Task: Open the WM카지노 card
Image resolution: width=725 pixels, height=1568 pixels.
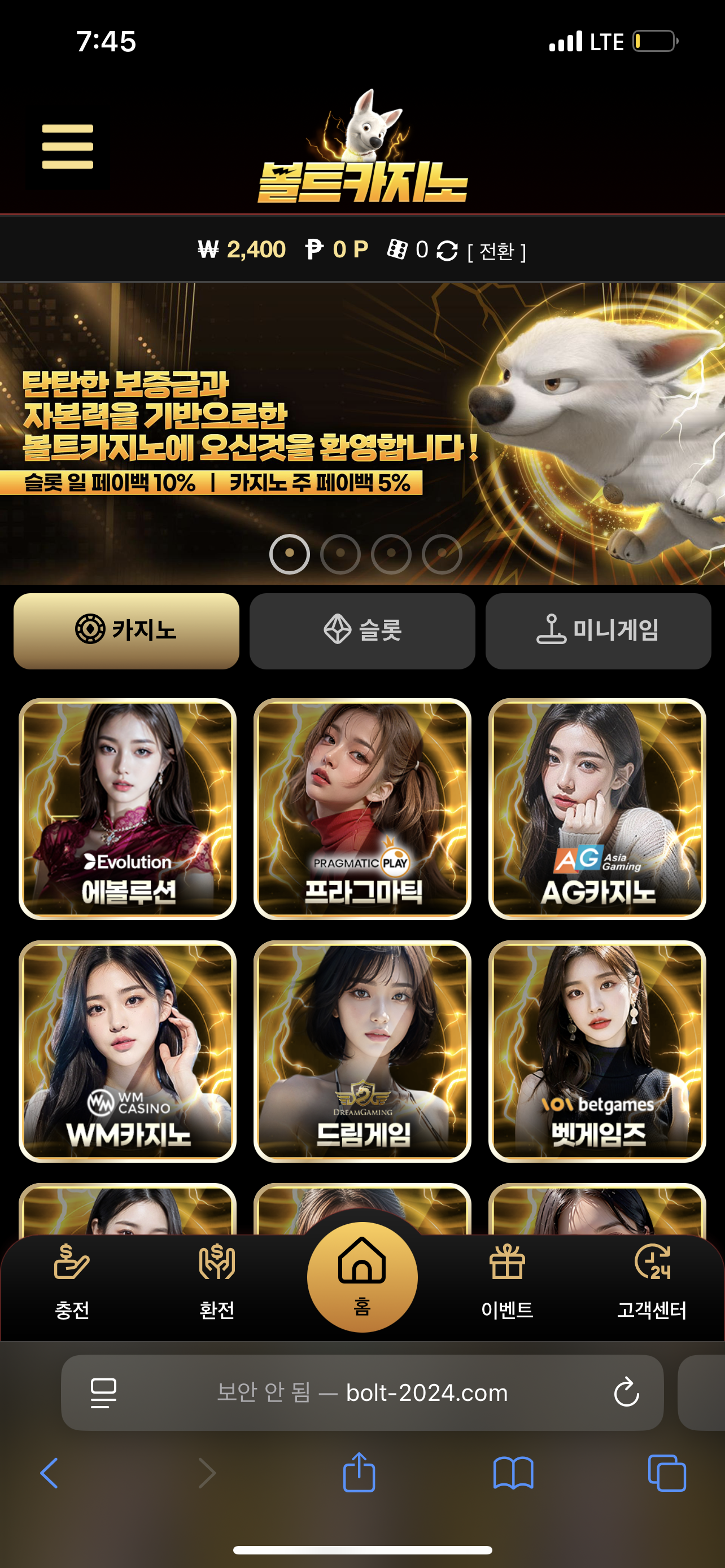Action: point(127,1051)
